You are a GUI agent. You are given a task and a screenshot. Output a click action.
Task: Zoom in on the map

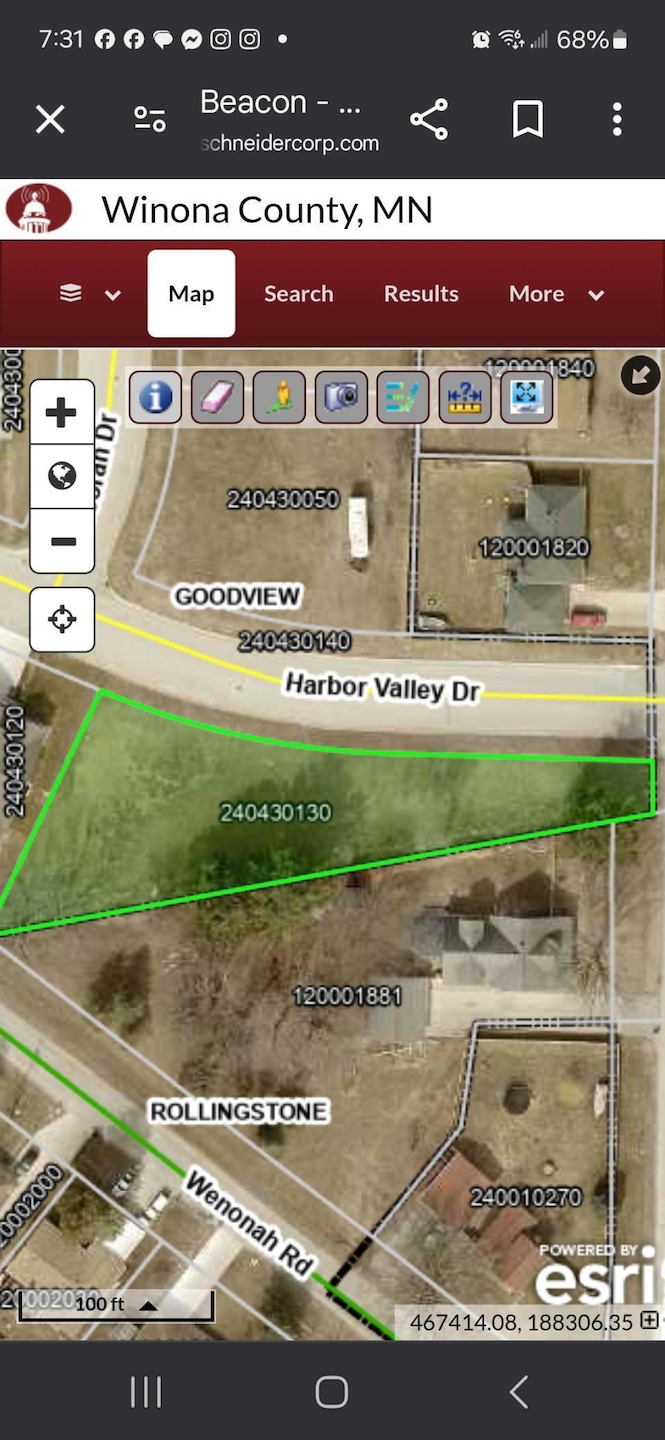pos(62,412)
